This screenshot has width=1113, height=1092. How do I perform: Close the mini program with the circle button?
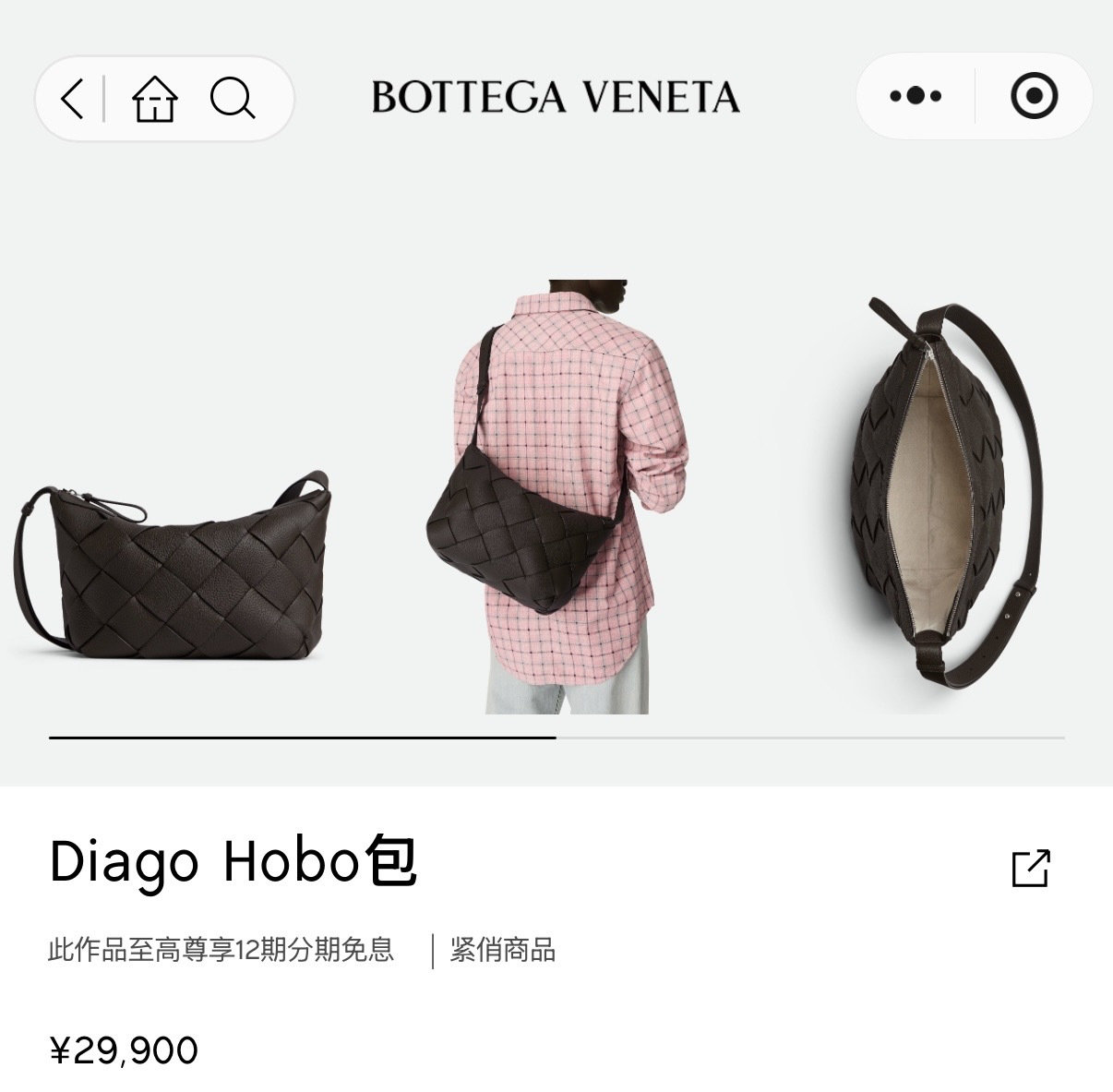(x=1034, y=96)
